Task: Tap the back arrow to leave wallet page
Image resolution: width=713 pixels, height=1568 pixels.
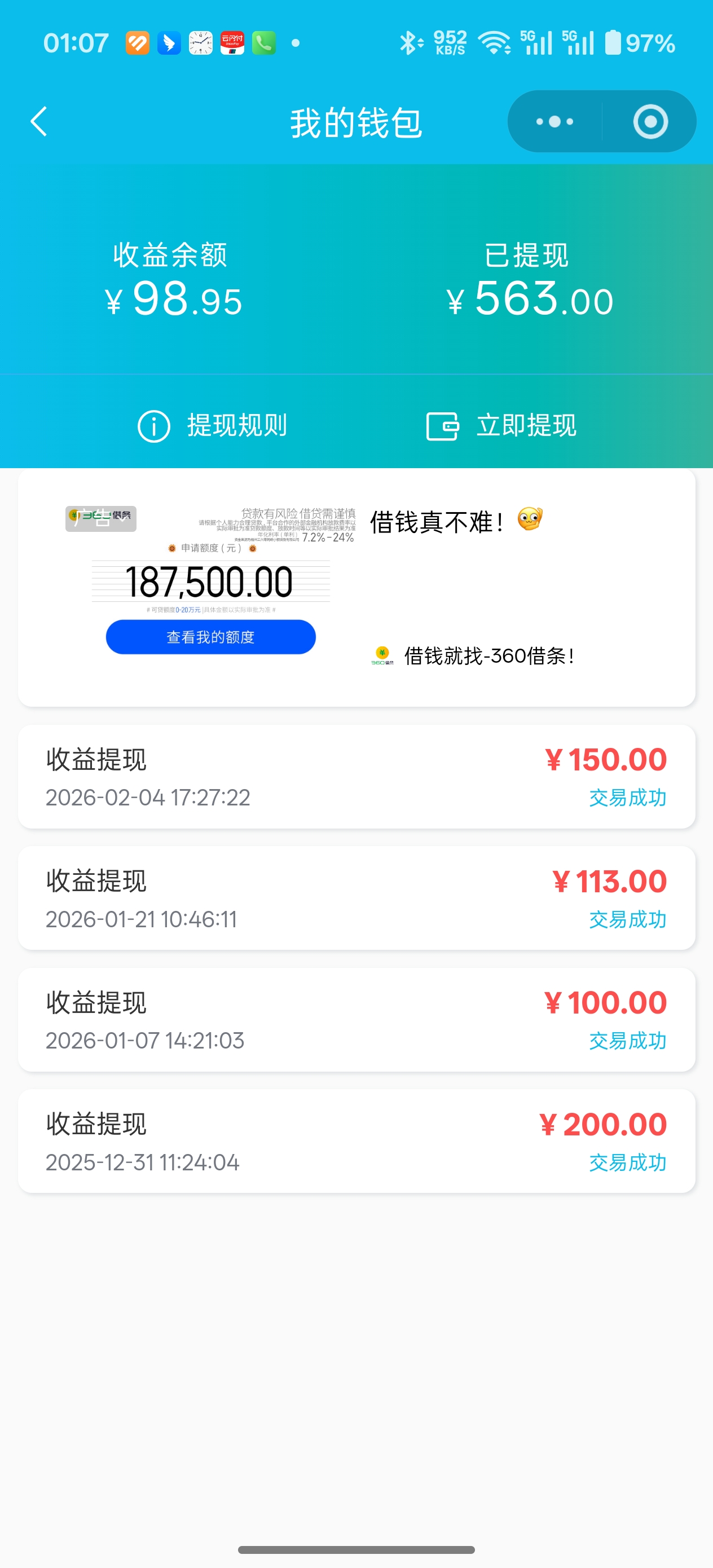Action: pos(39,121)
